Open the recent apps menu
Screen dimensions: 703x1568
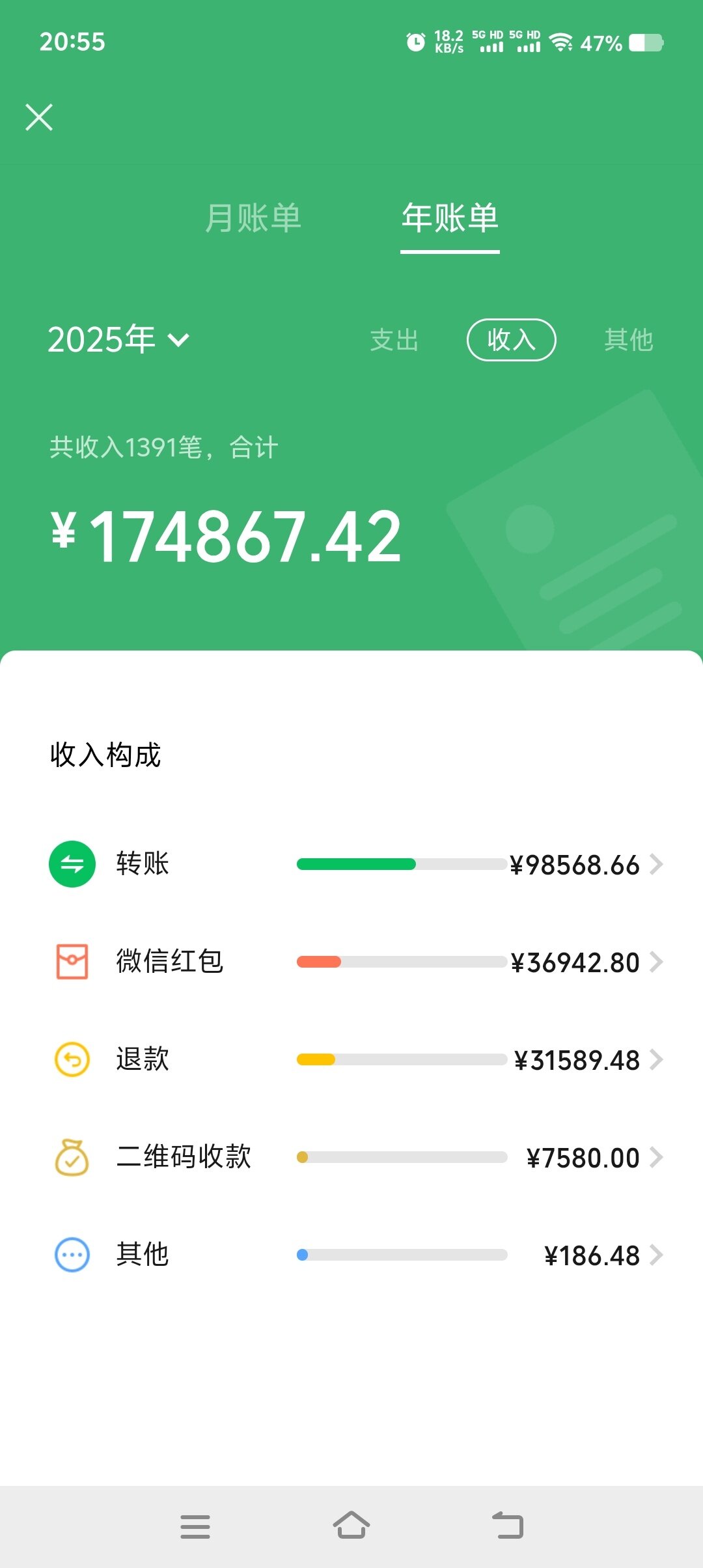(x=195, y=1526)
